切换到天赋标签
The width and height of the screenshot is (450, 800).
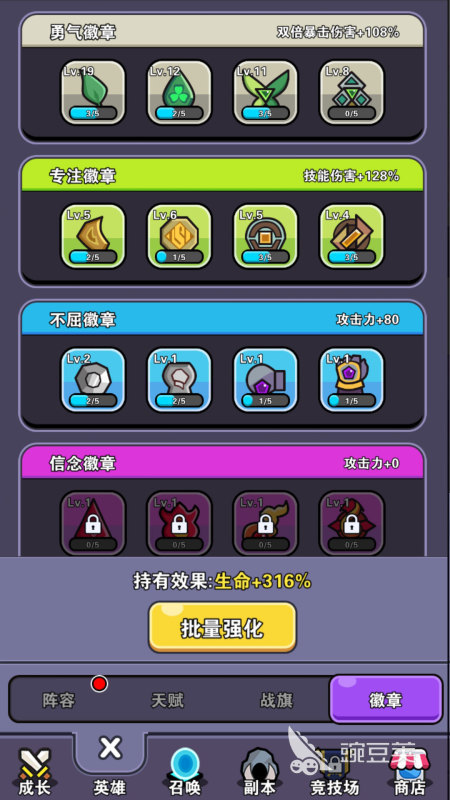(x=167, y=700)
